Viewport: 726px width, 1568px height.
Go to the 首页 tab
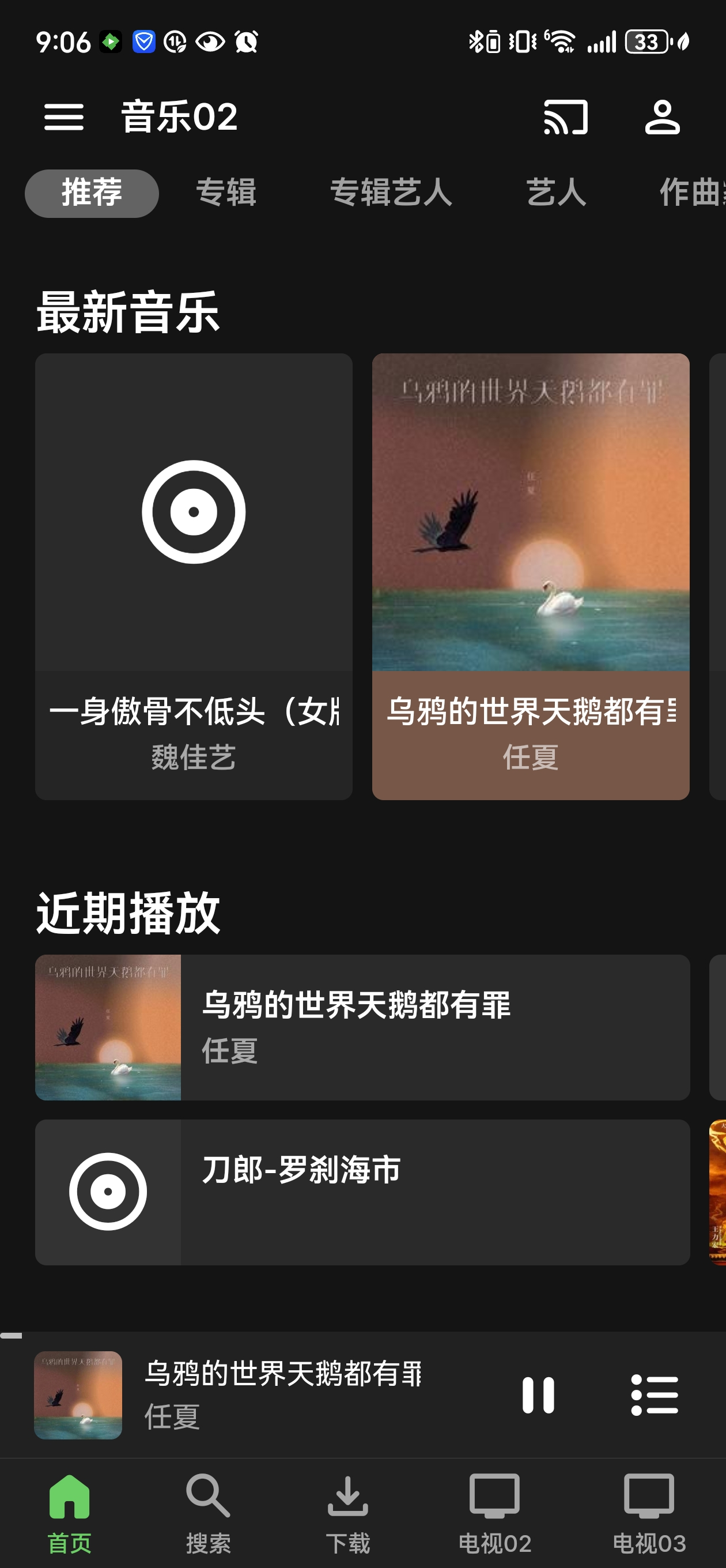[69, 1513]
